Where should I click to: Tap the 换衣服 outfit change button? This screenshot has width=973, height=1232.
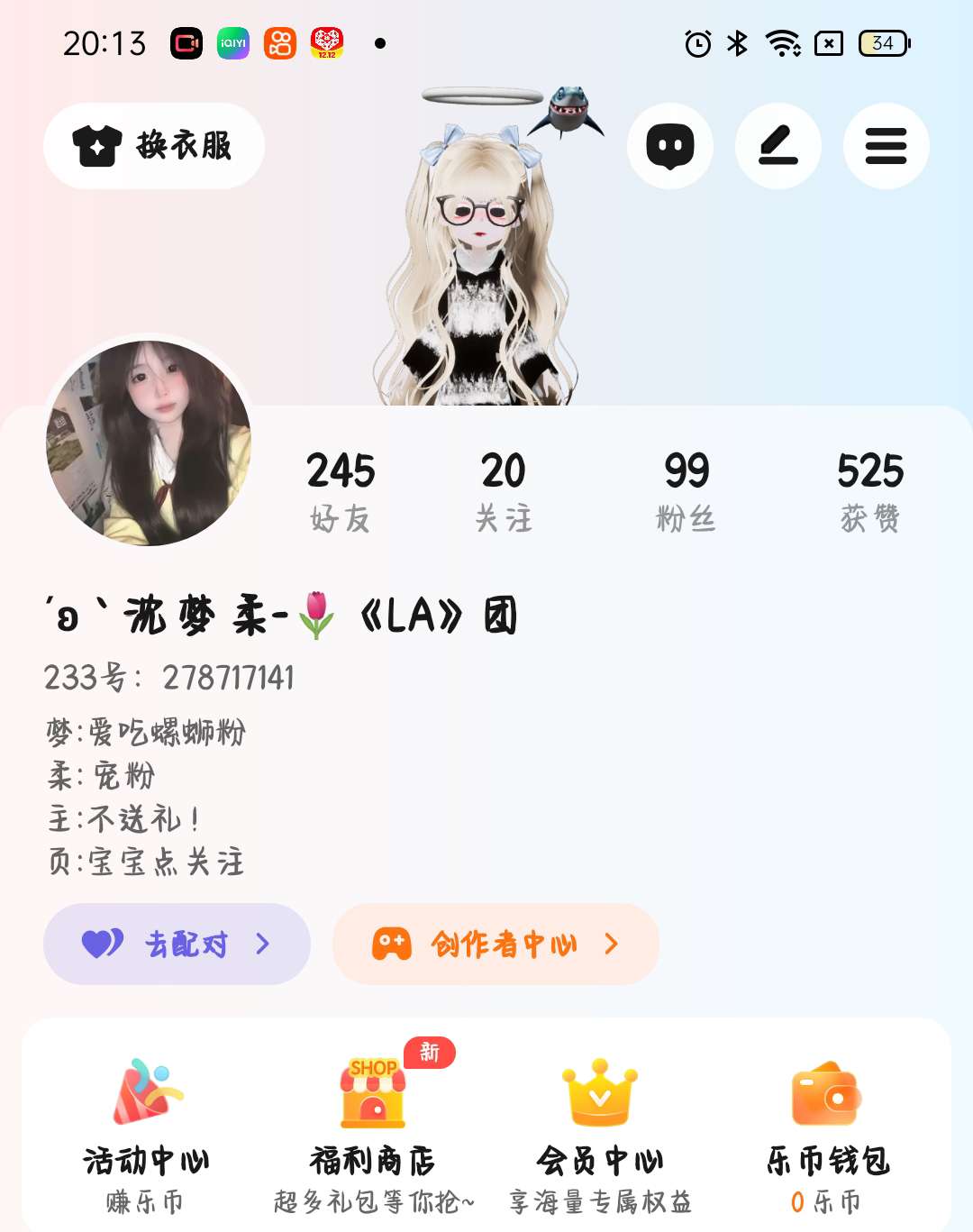154,146
